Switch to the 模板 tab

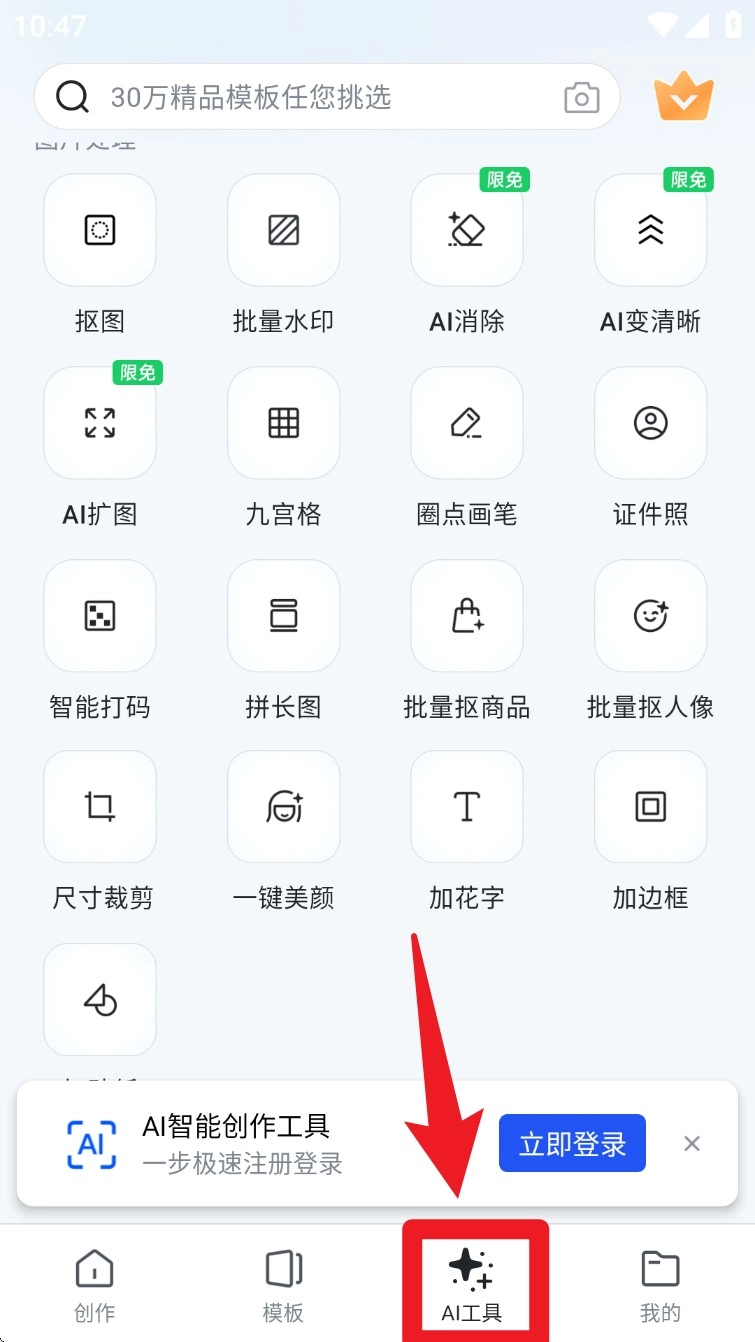[283, 1285]
